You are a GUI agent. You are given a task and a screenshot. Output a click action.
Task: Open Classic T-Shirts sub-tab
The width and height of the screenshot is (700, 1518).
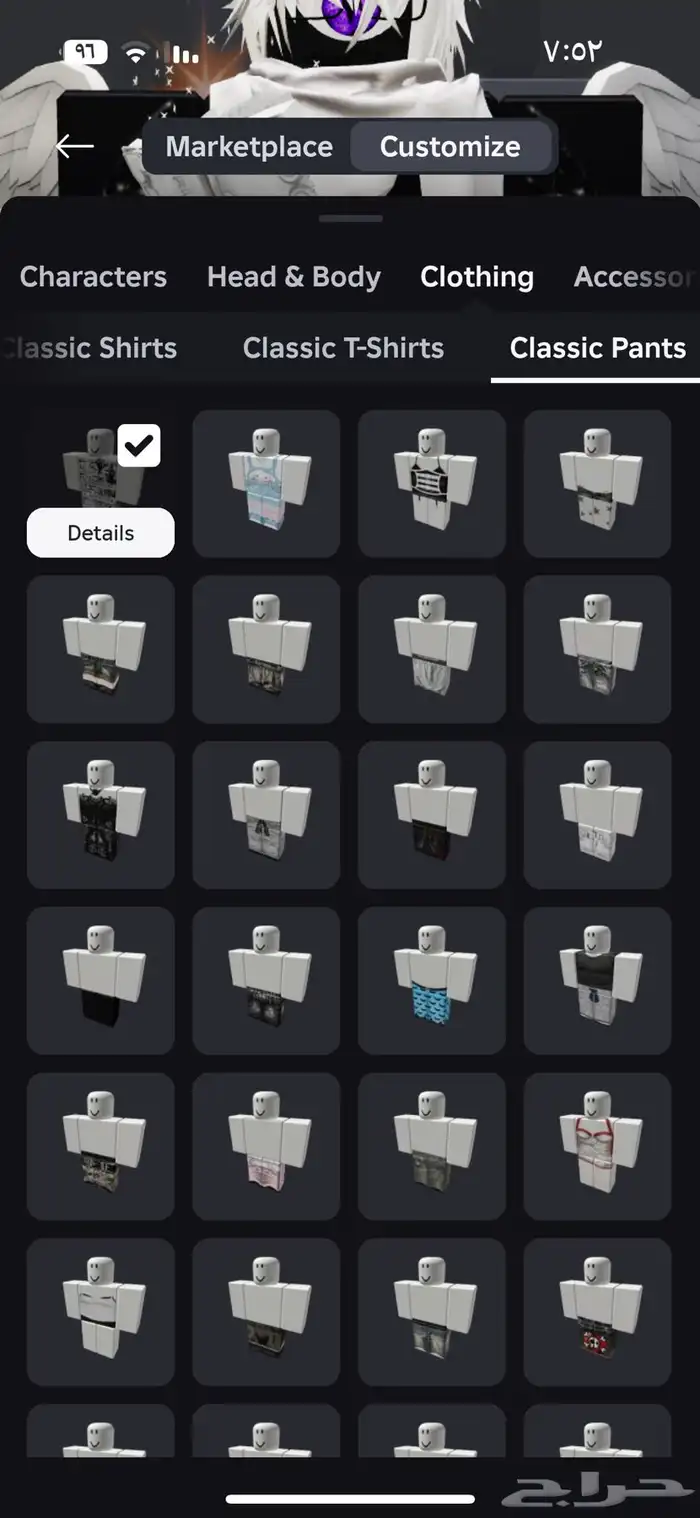[x=343, y=348]
